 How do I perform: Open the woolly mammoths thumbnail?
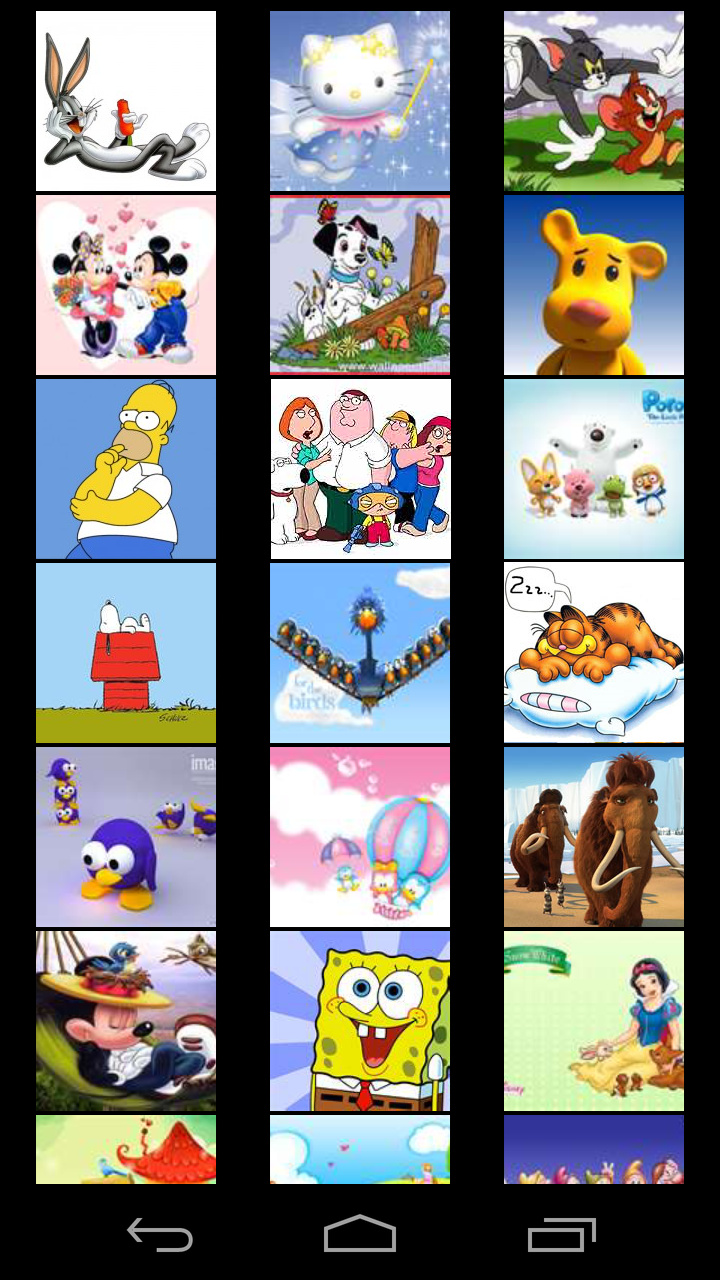pos(594,837)
